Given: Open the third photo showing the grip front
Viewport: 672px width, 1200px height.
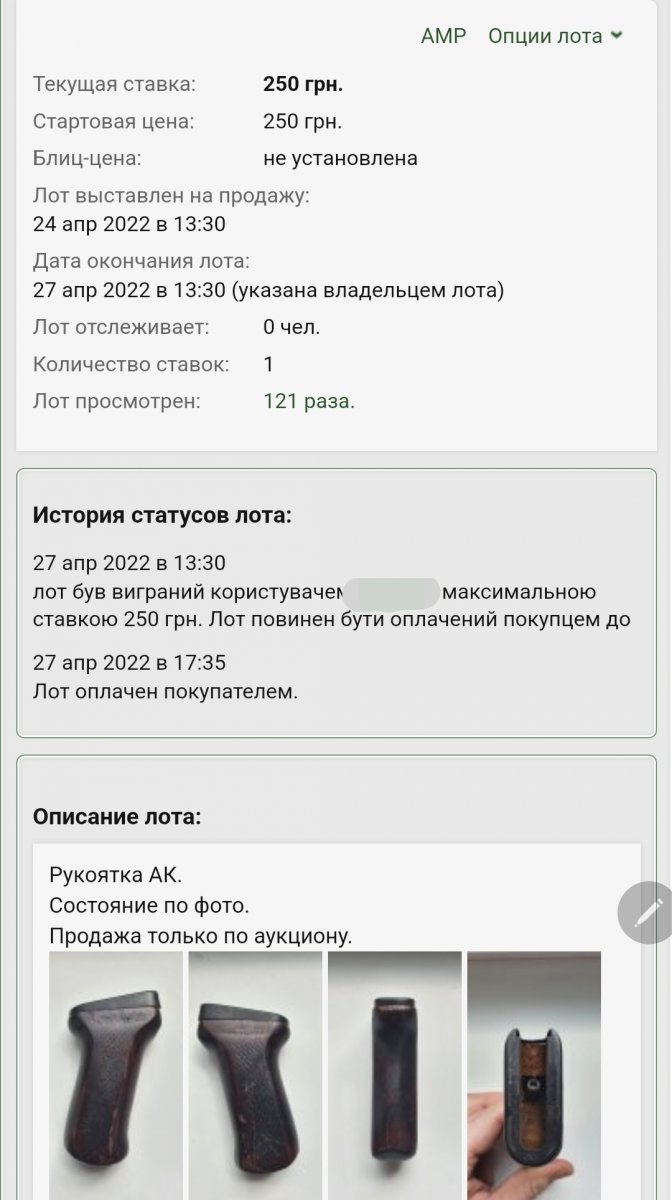Looking at the screenshot, I should click(395, 1075).
